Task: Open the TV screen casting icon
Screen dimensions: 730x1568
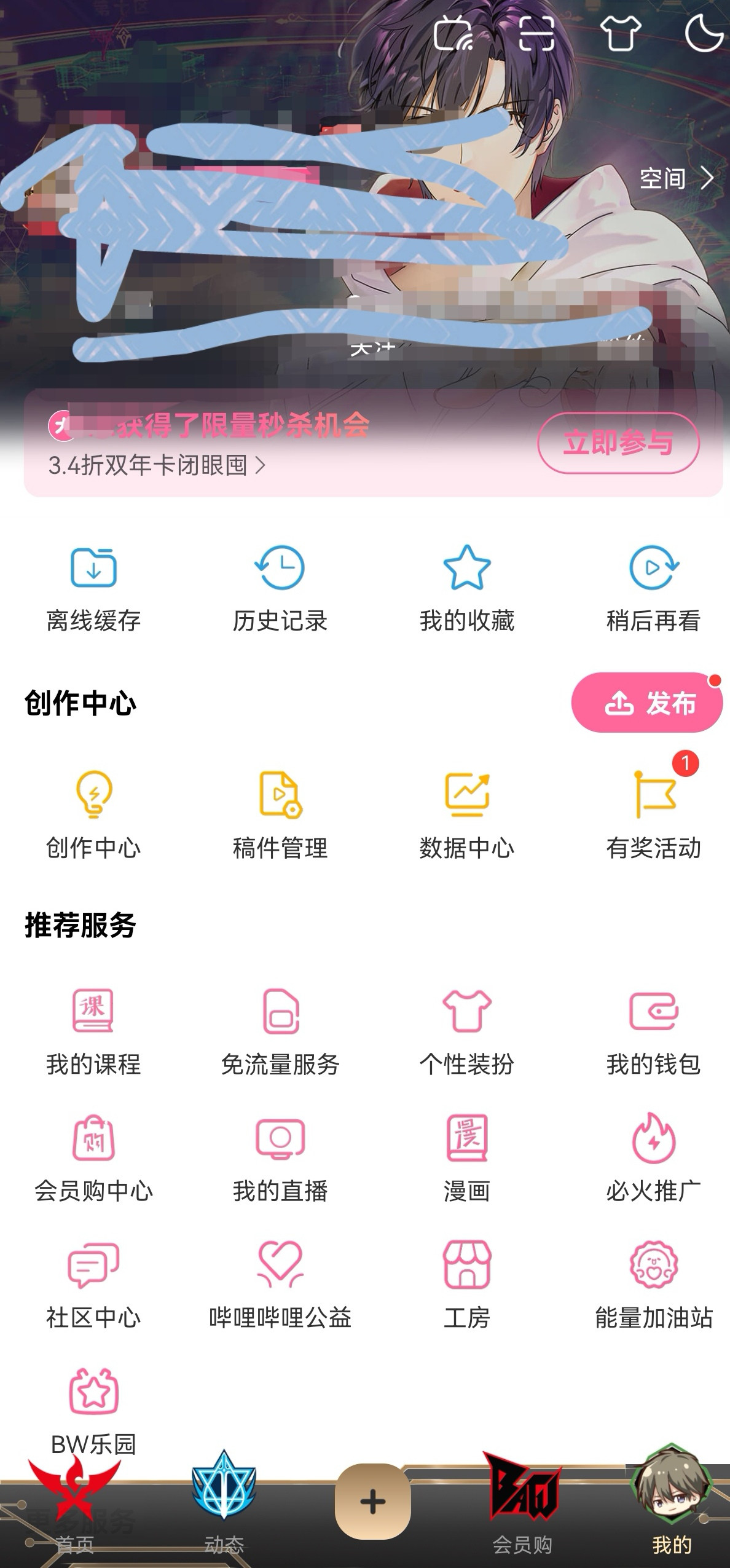Action: [453, 33]
